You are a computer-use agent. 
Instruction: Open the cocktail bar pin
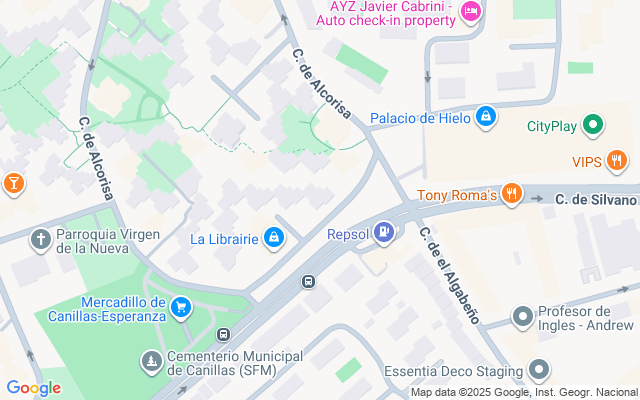[13, 184]
